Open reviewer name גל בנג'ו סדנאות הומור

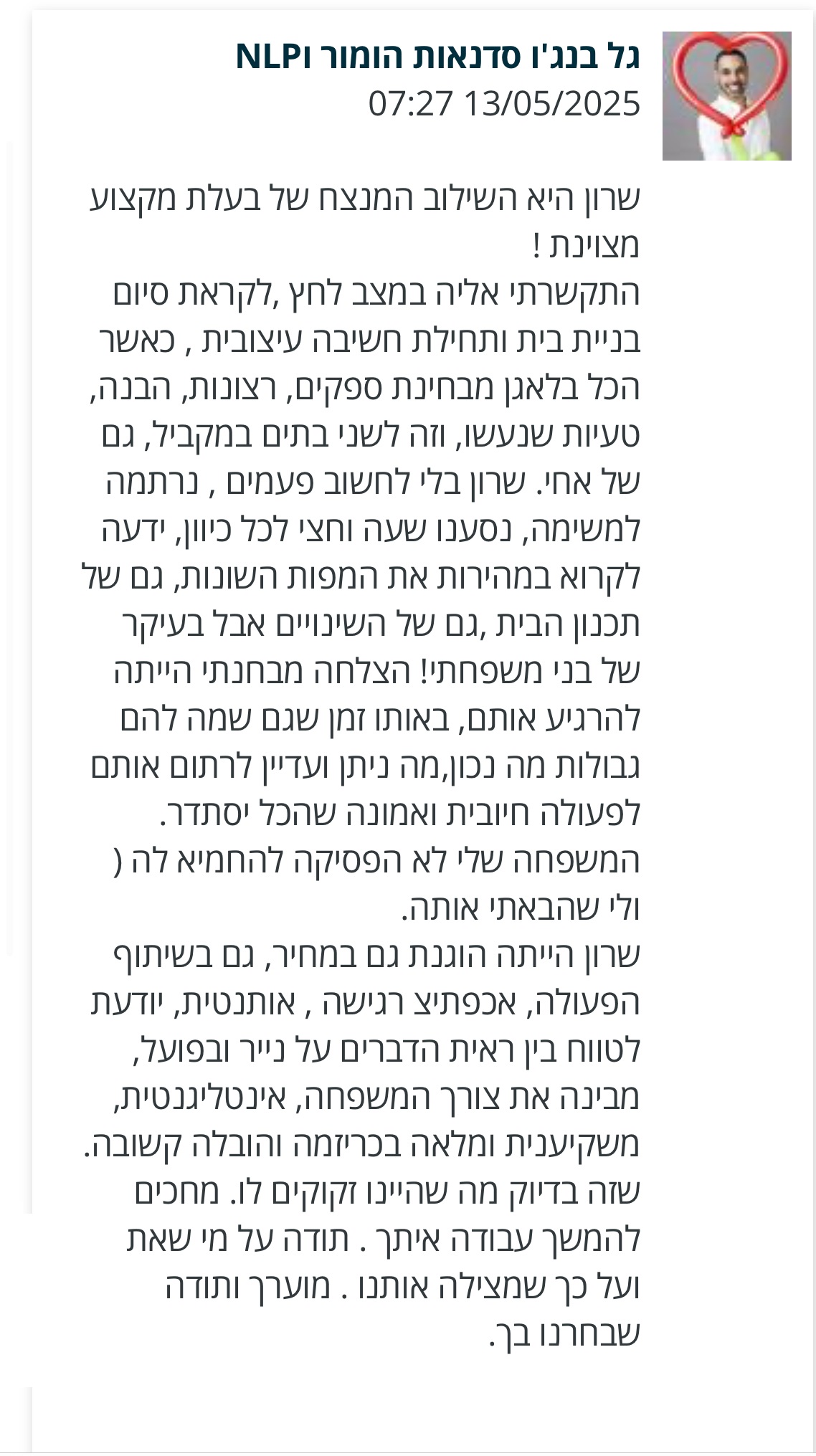tap(437, 57)
